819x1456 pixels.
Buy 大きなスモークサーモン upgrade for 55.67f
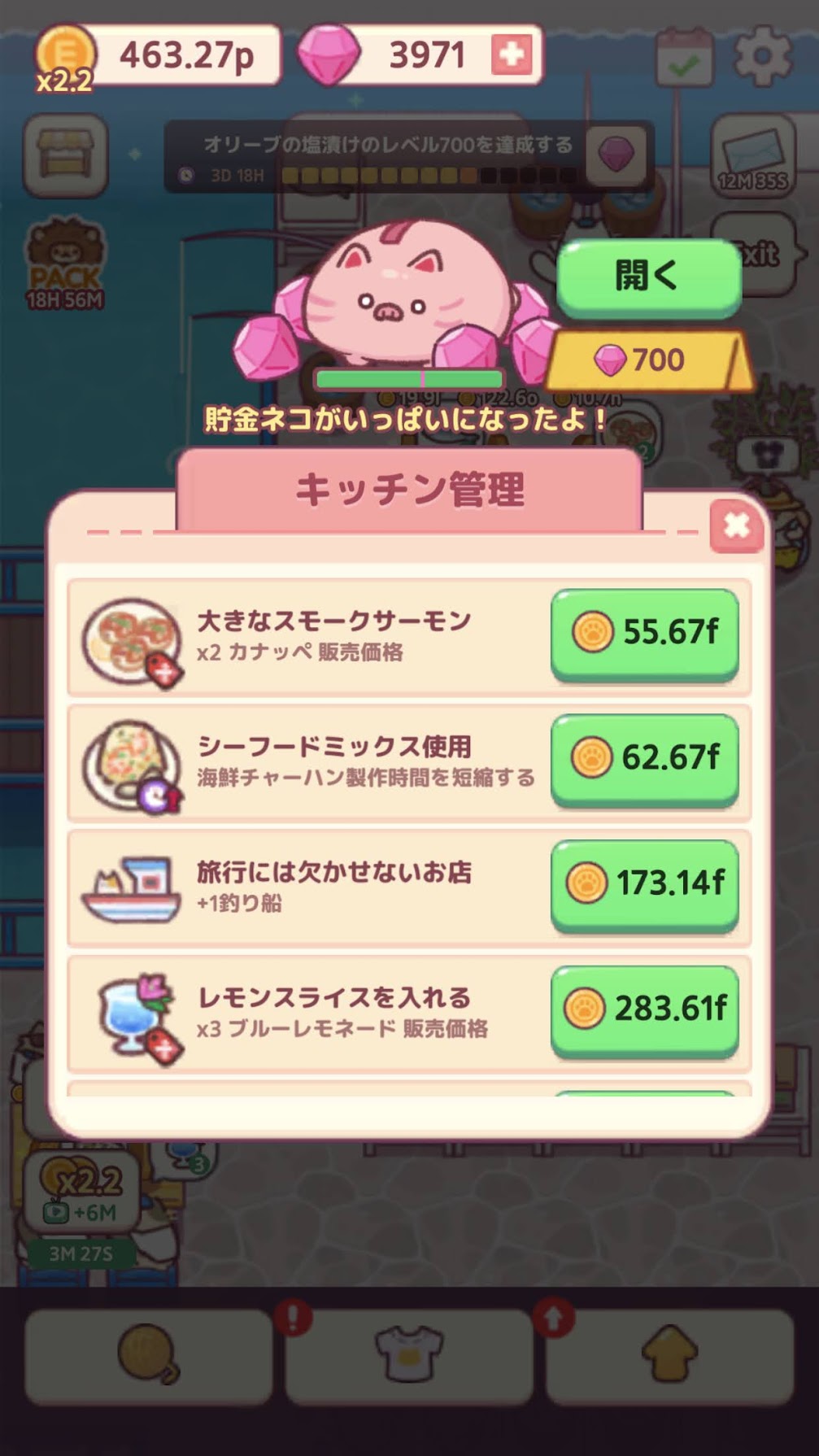pos(645,632)
